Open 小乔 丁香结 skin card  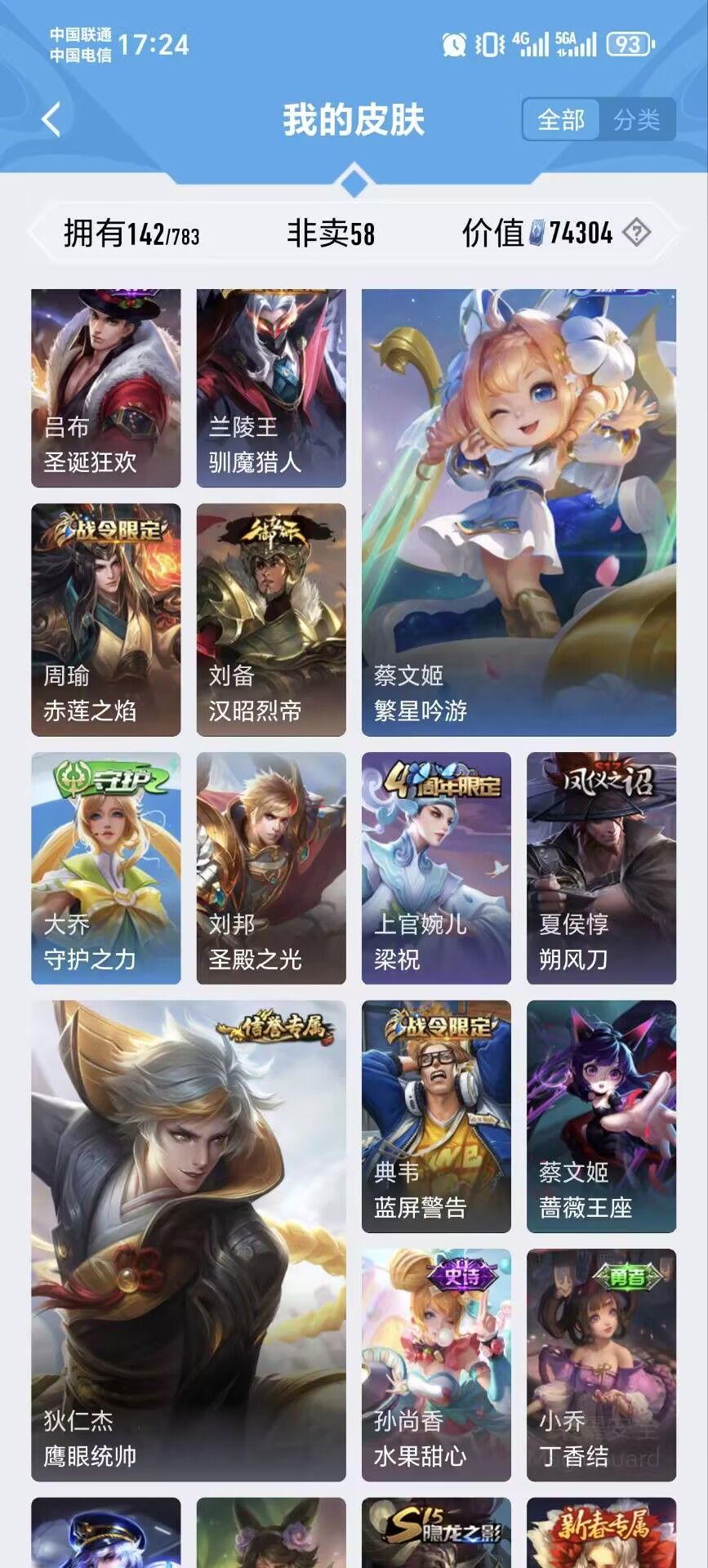point(601,1364)
